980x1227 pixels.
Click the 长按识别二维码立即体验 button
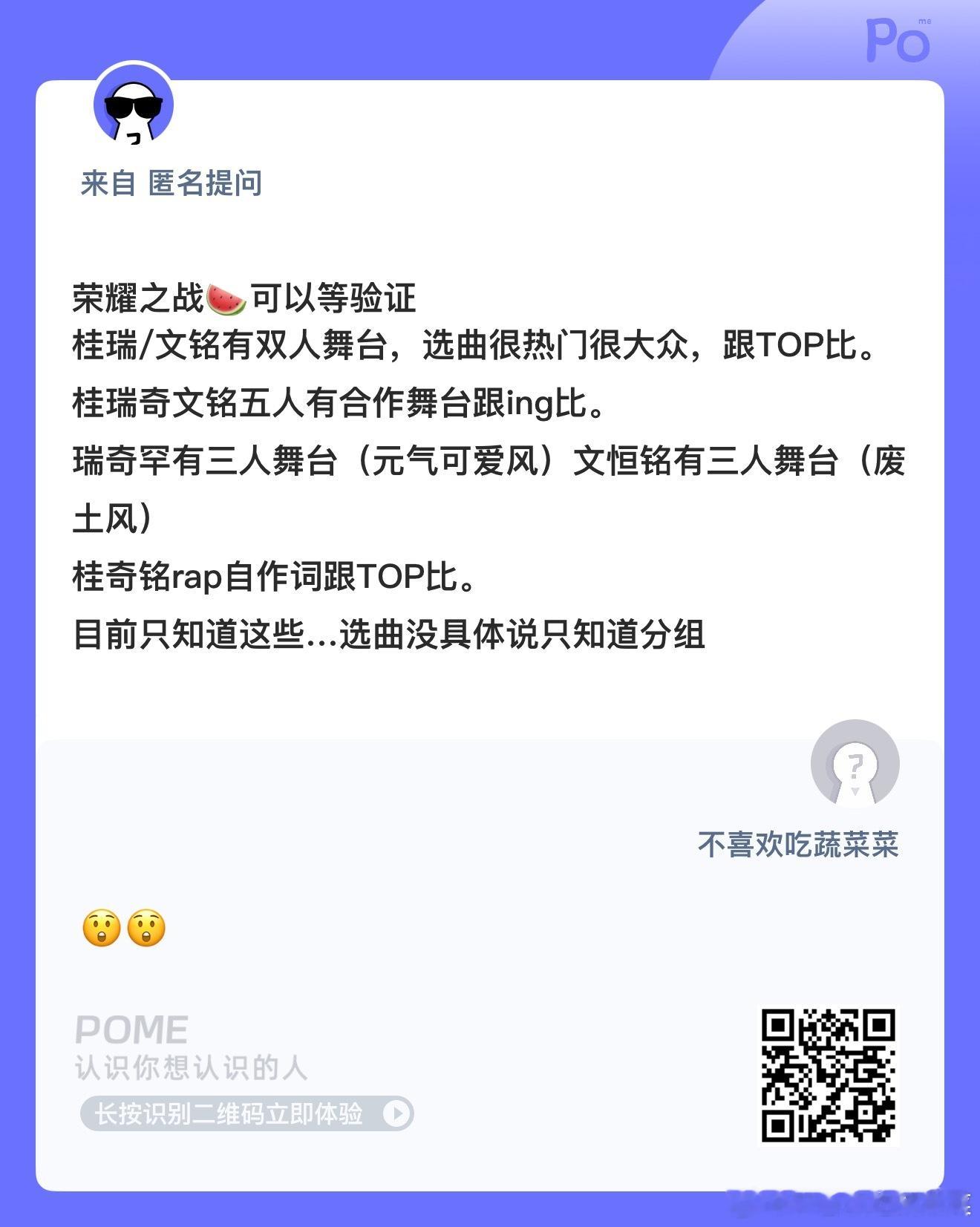pos(245,1113)
